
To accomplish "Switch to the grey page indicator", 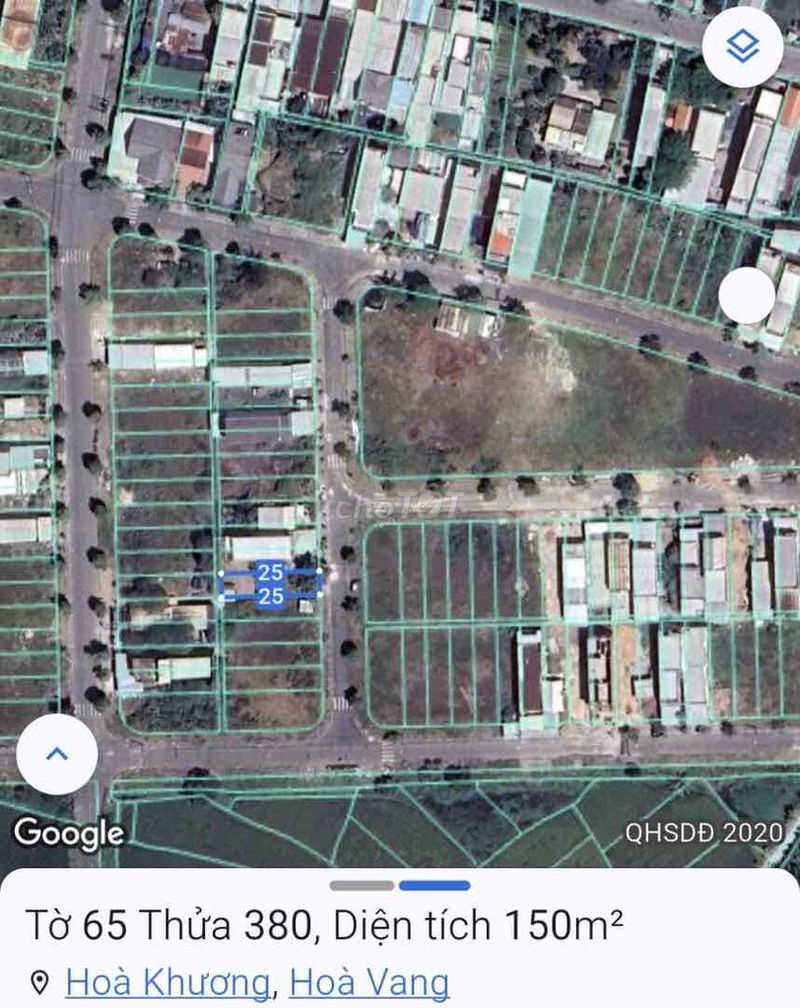I will pyautogui.click(x=362, y=885).
